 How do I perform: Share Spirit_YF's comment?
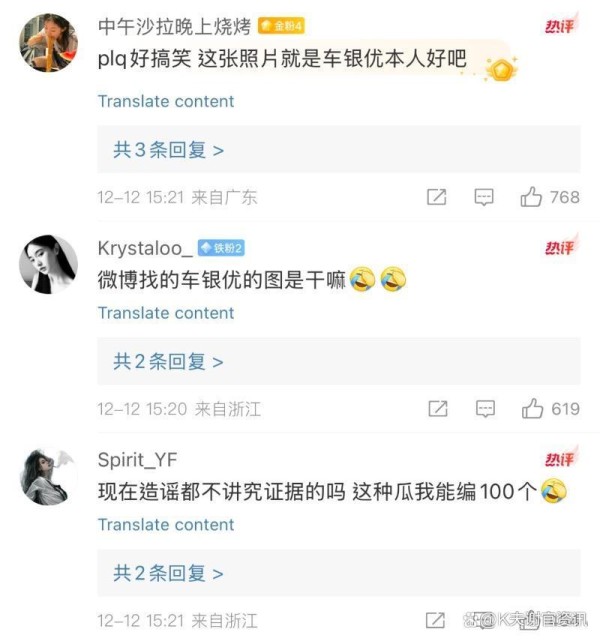click(x=436, y=620)
